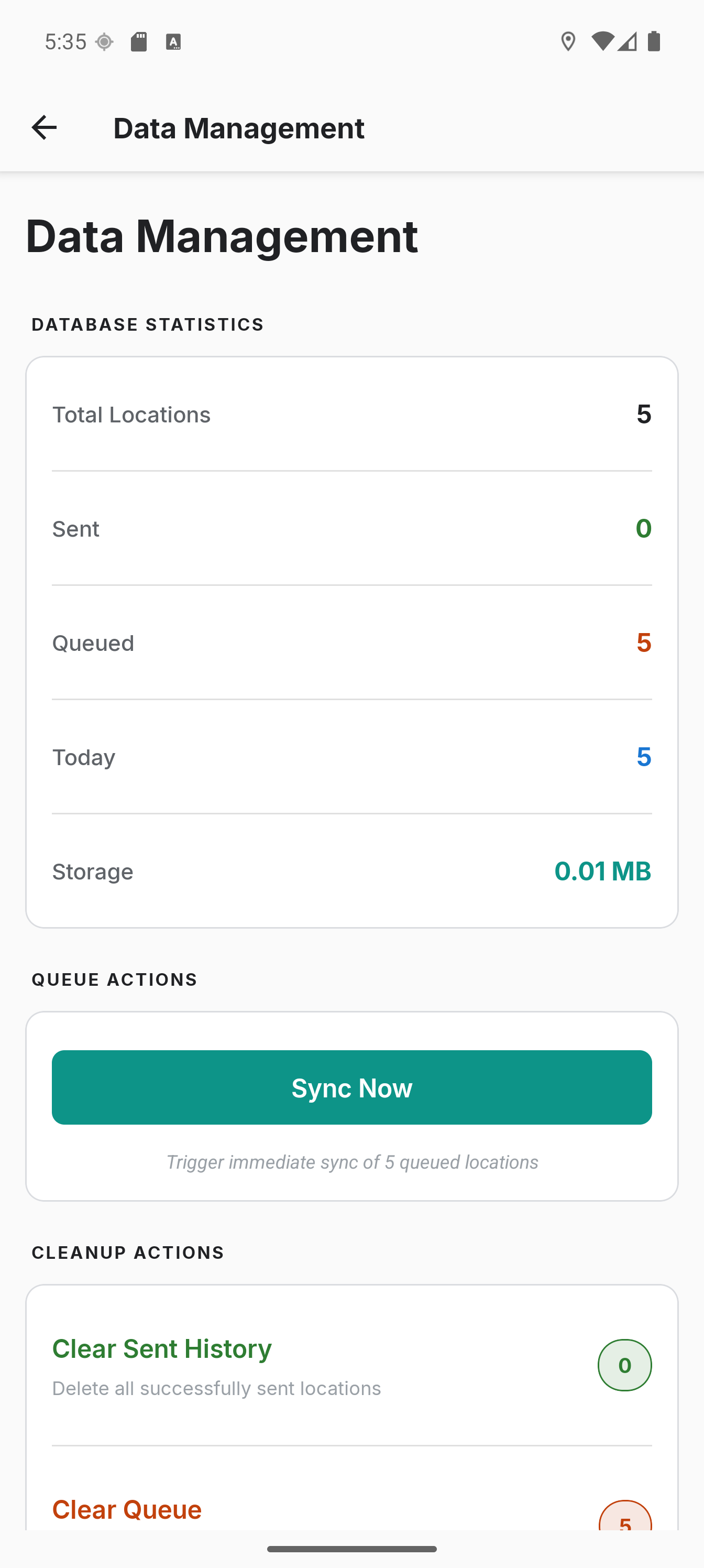Tap the location crosshair icon next to time
Image resolution: width=704 pixels, height=1568 pixels.
[x=105, y=41]
